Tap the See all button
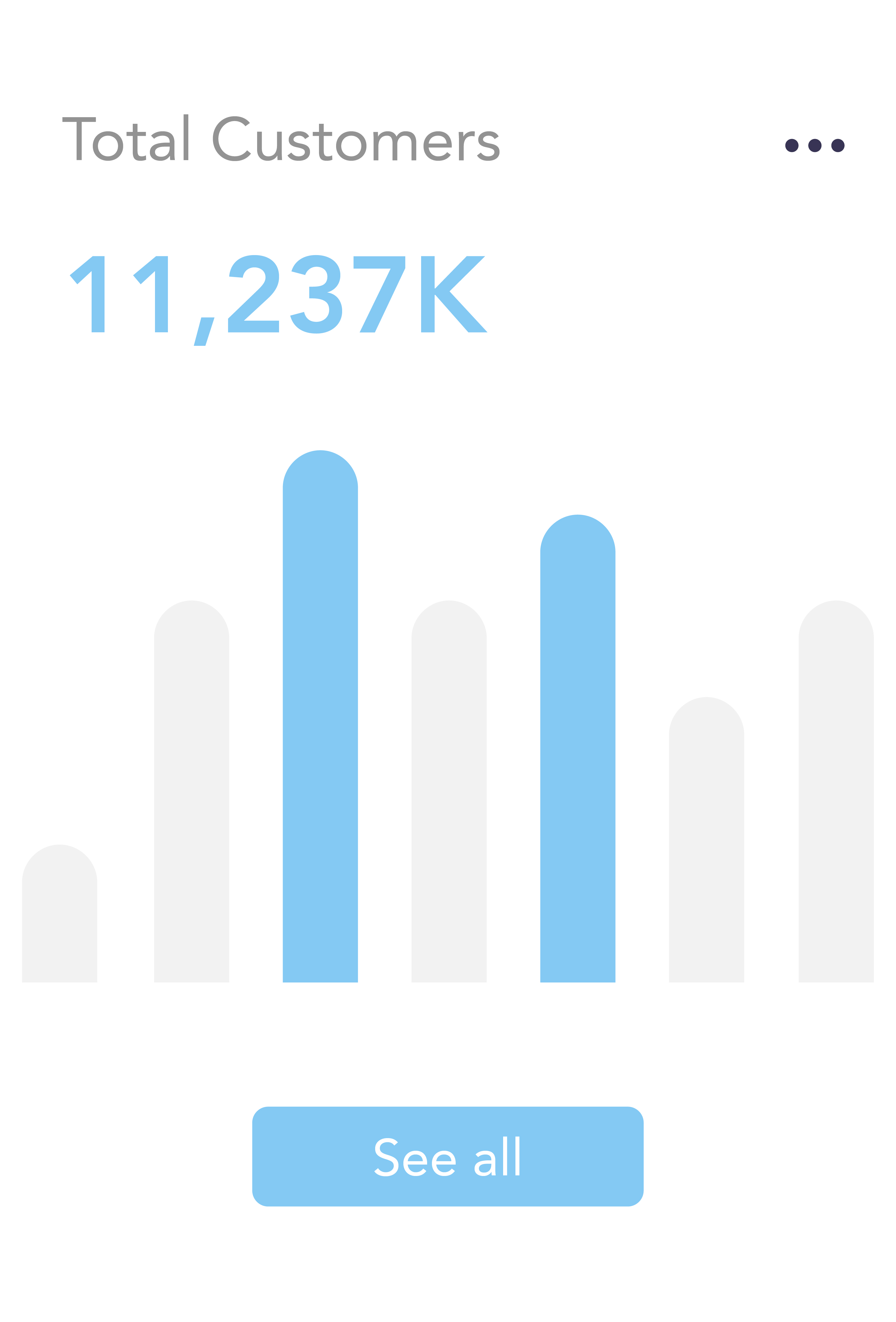The height and width of the screenshot is (1322, 896). click(x=448, y=1156)
